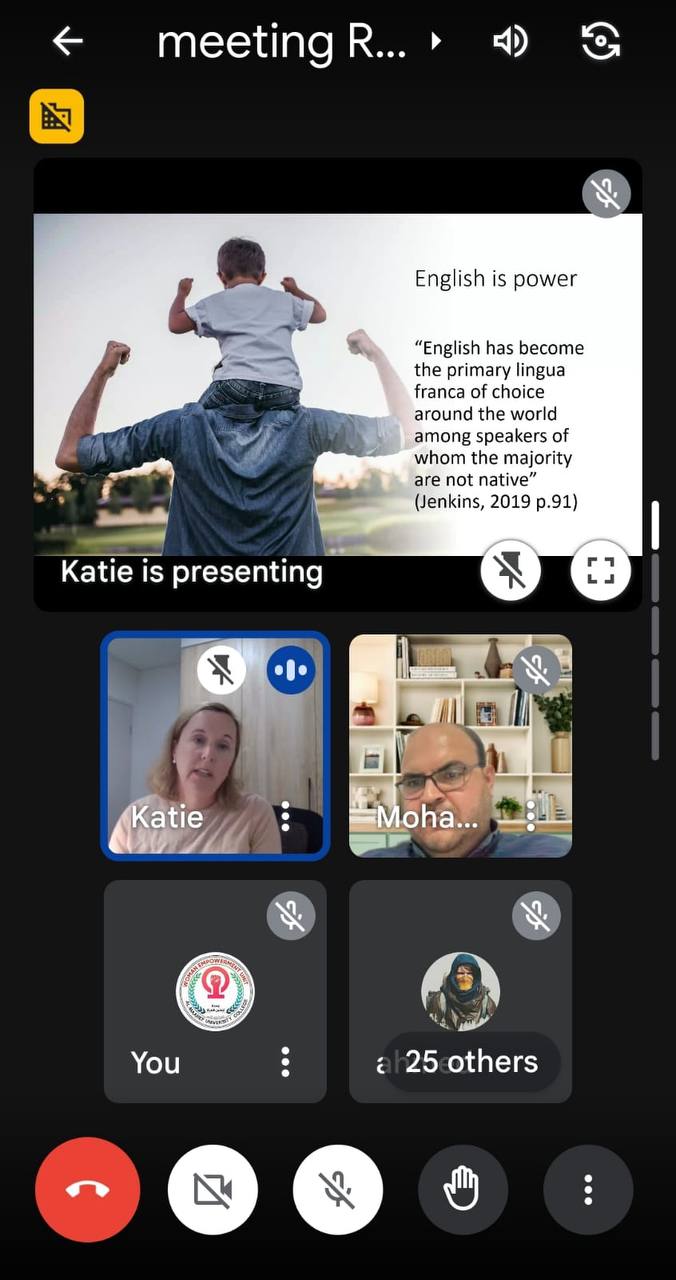Open more call options menu

588,1190
